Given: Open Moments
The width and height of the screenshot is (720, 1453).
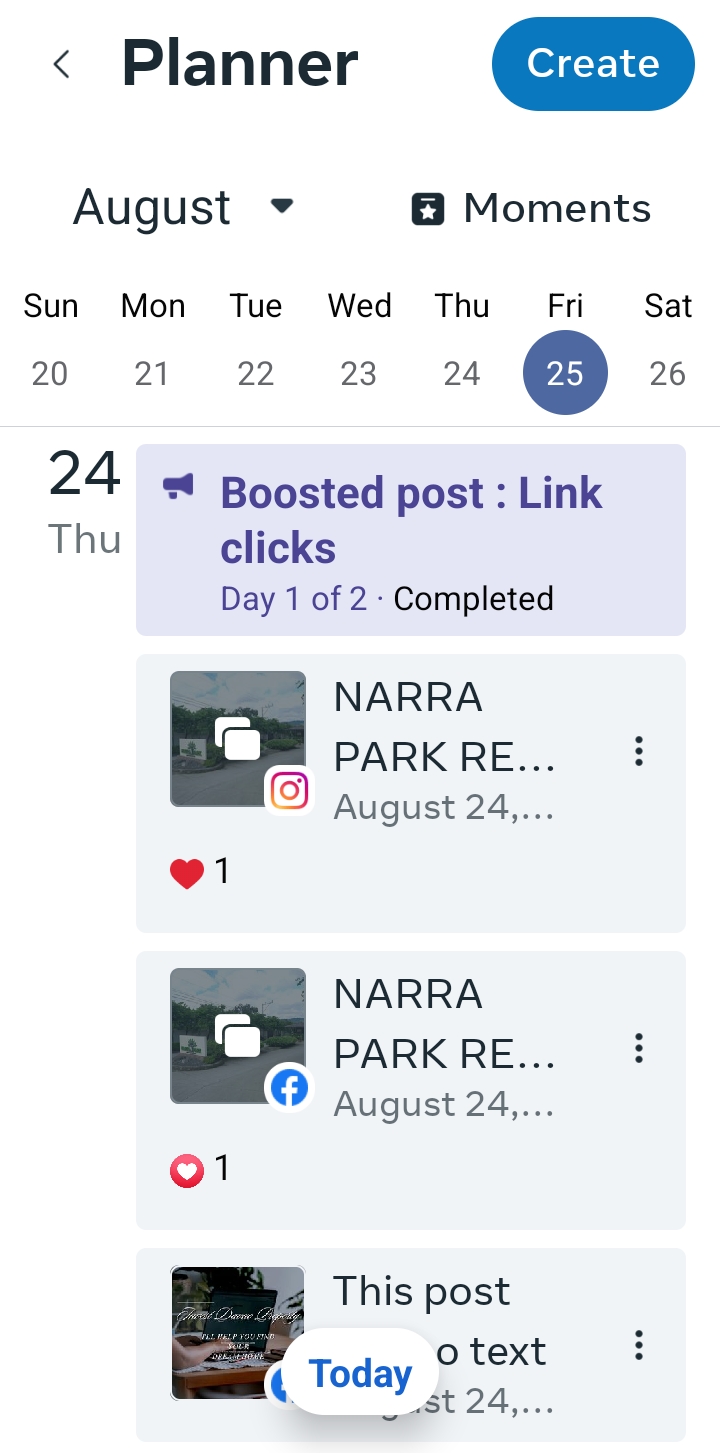Looking at the screenshot, I should (x=532, y=208).
